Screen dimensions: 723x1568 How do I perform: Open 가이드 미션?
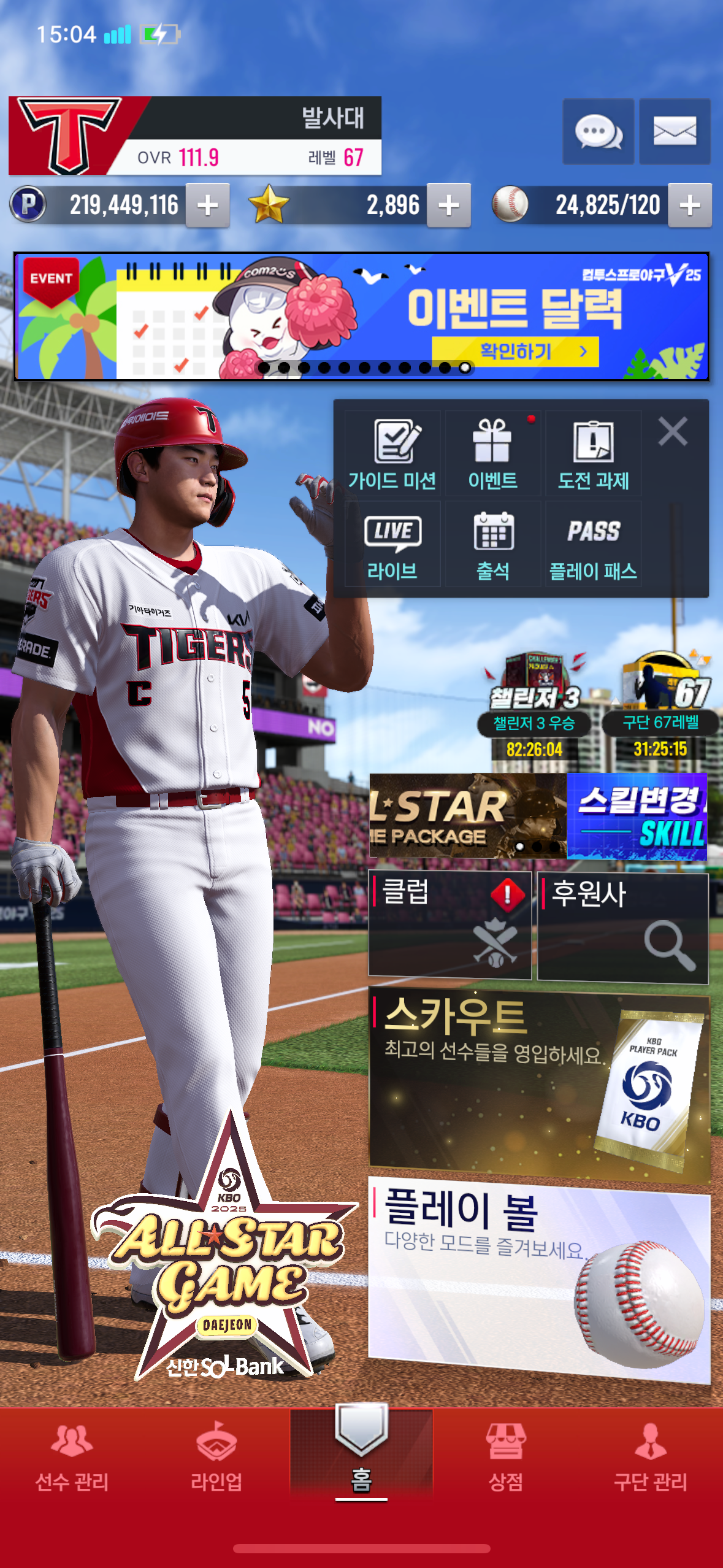(392, 454)
